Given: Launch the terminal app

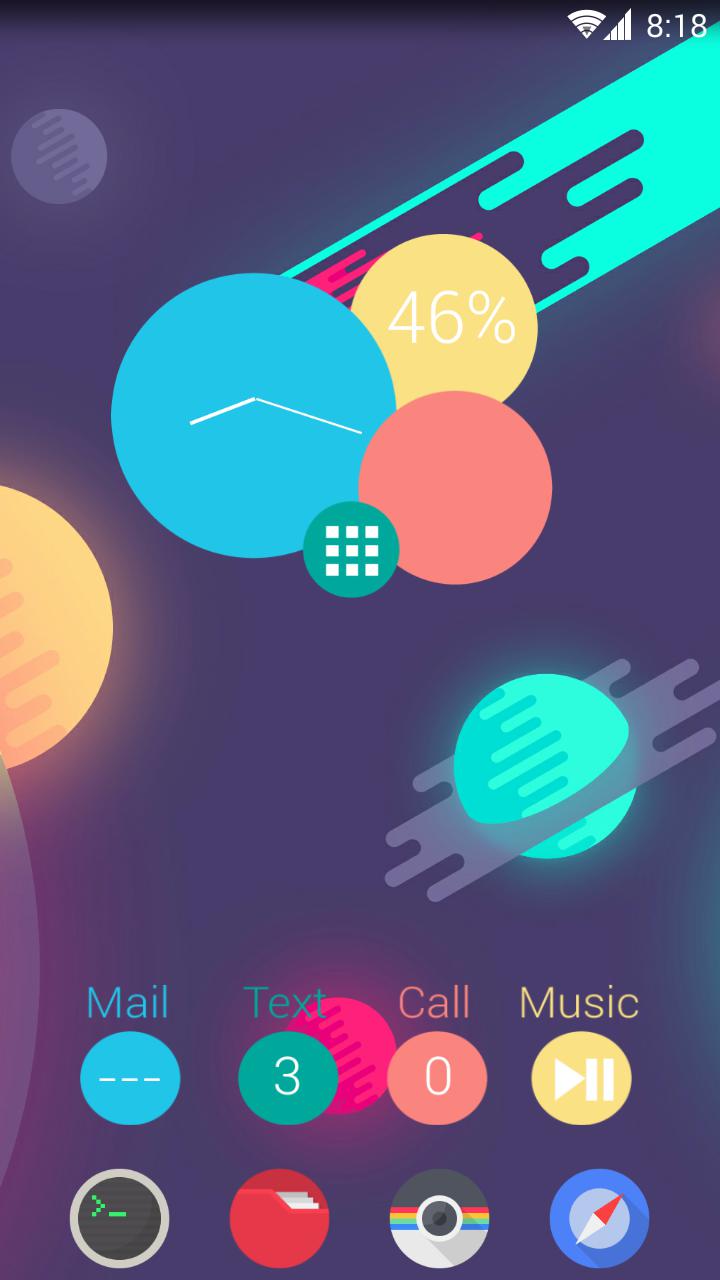Looking at the screenshot, I should click(x=119, y=1218).
